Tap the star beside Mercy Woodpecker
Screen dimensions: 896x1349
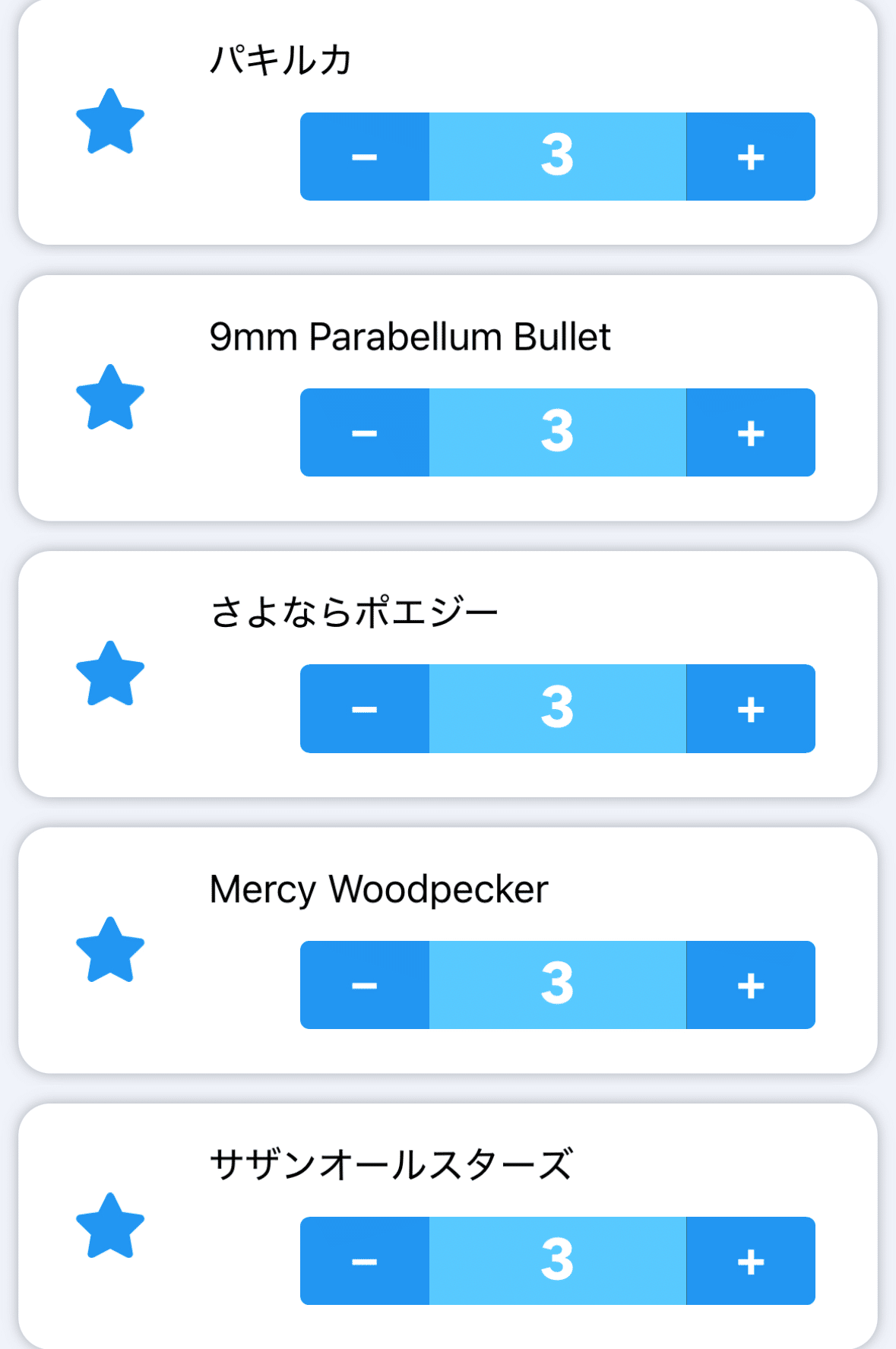110,951
